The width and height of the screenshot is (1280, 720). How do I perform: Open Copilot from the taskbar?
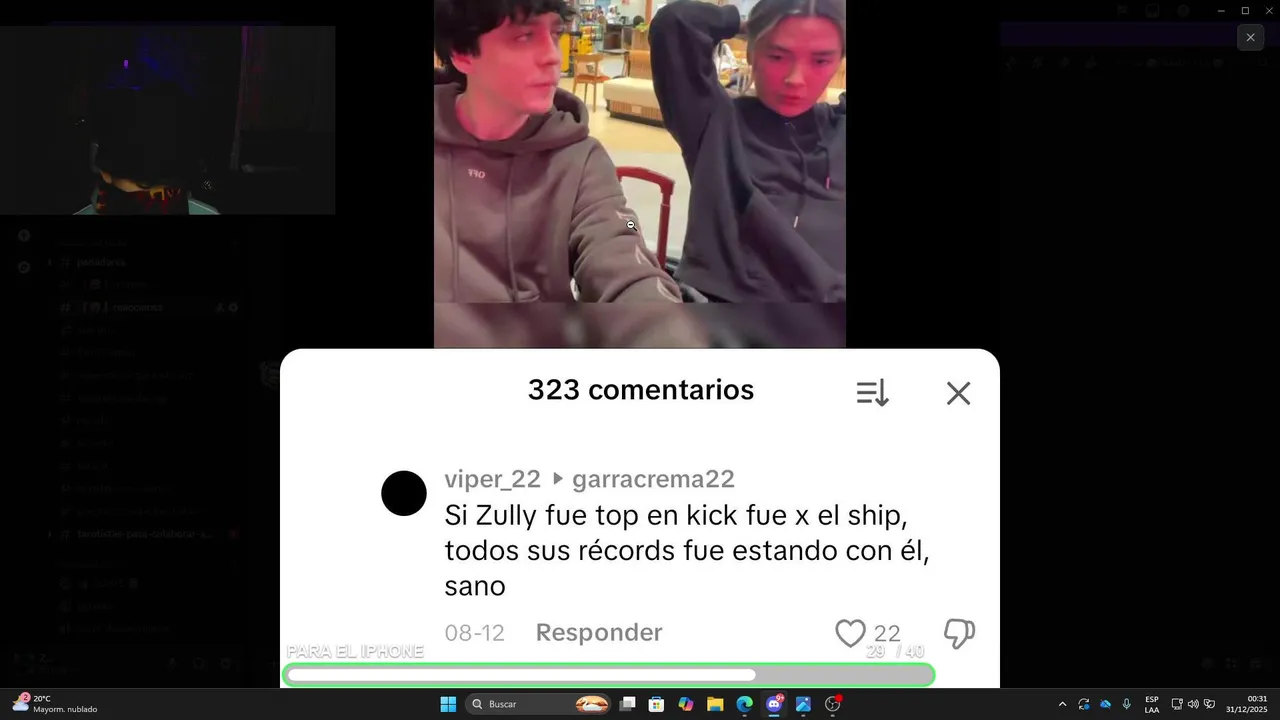coord(685,704)
